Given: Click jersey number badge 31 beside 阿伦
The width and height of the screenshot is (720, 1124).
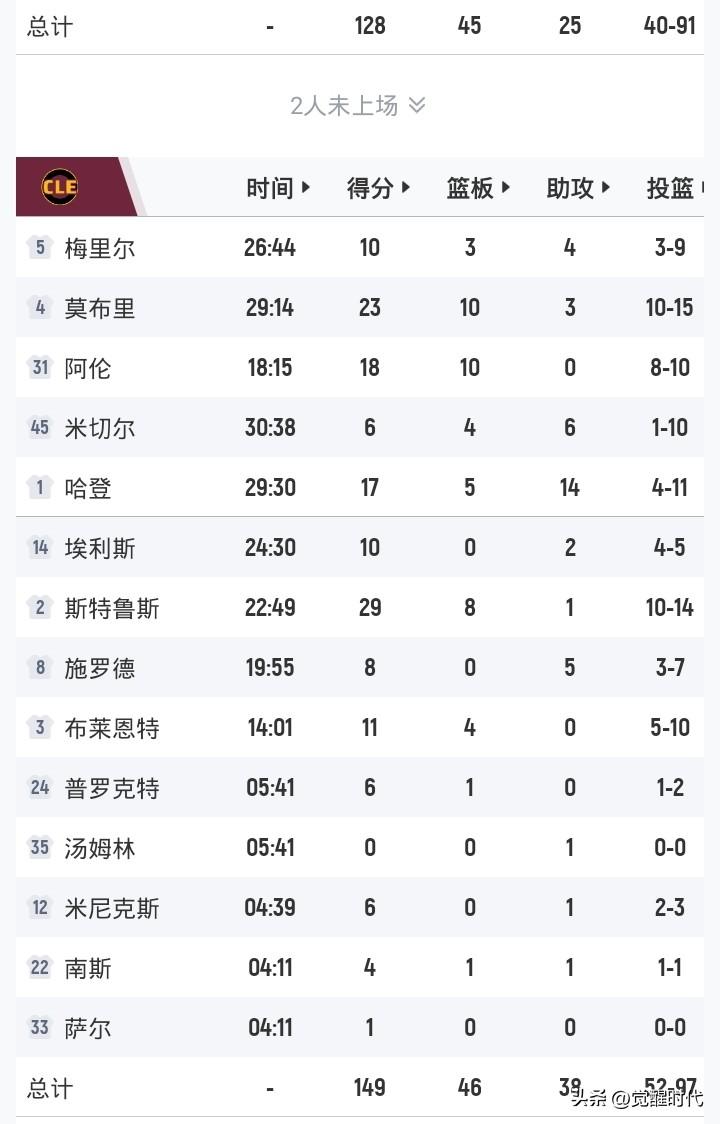Looking at the screenshot, I should [39, 368].
